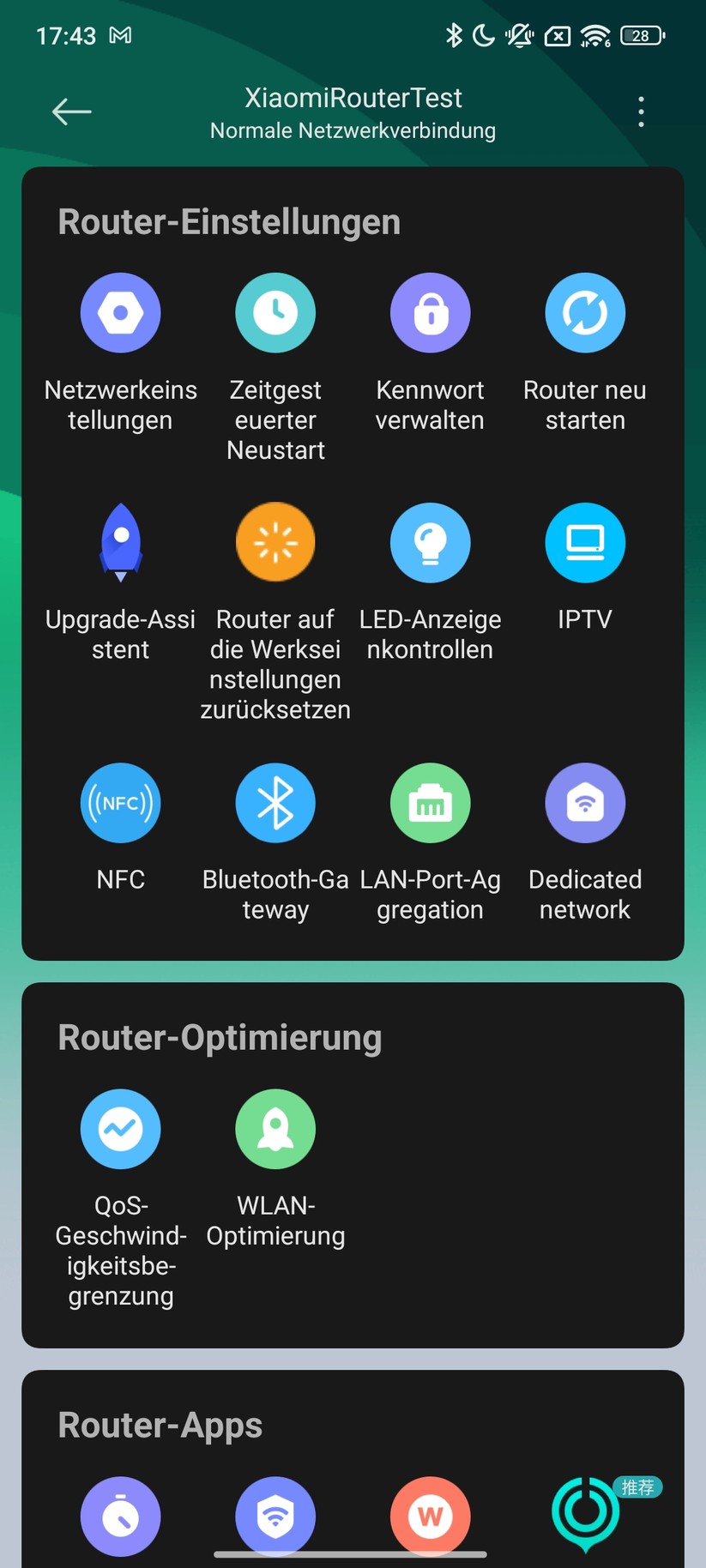Open the three-dot overflow menu
The height and width of the screenshot is (1568, 706).
click(x=640, y=112)
